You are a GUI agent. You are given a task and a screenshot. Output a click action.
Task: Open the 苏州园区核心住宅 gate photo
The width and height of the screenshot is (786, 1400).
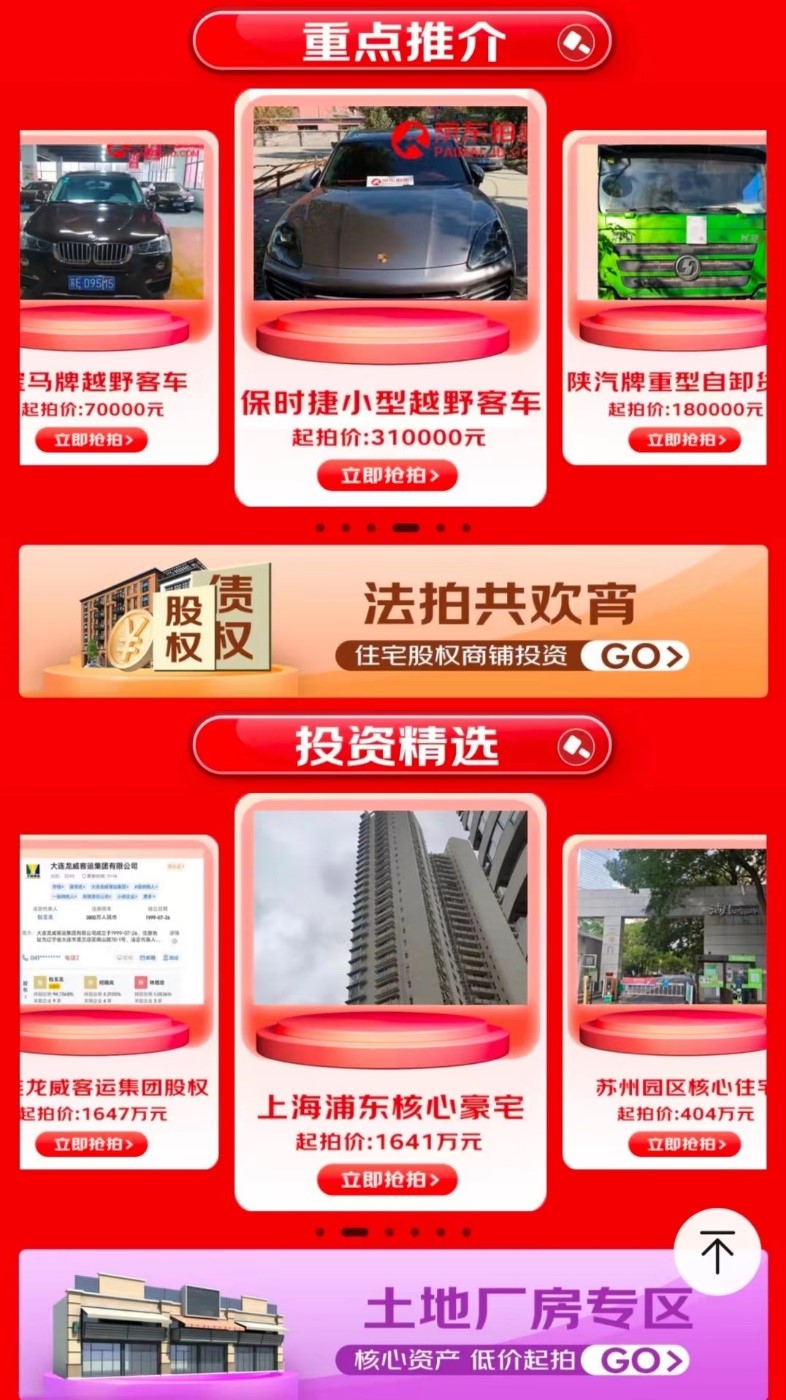coord(672,927)
